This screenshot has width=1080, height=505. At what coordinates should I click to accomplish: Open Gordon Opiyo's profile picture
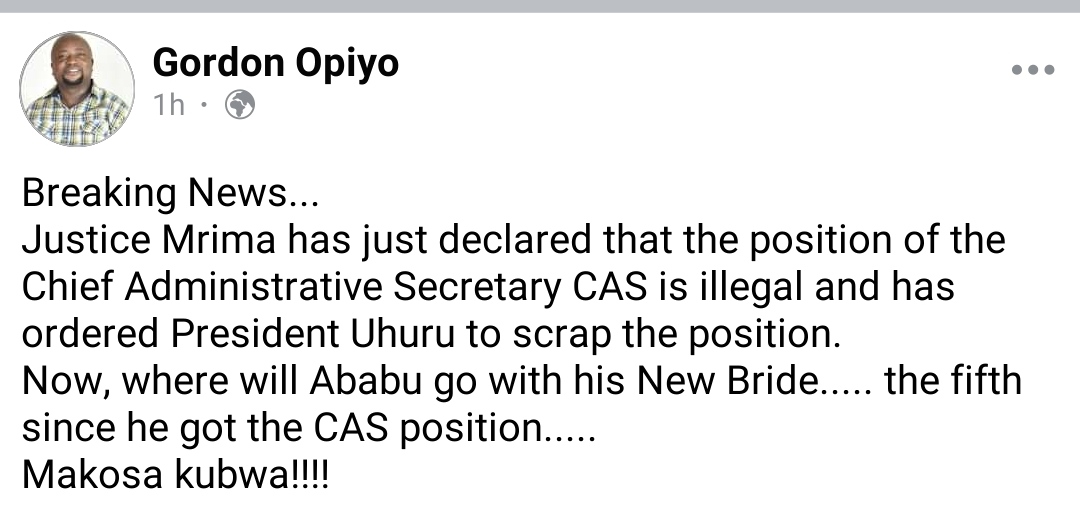[77, 90]
